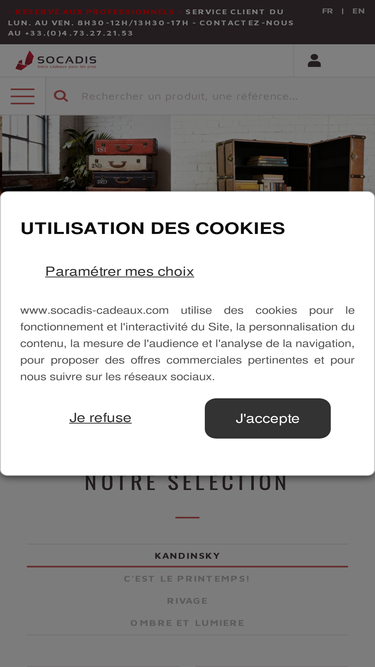375x667 pixels.
Task: Switch language to EN
Action: click(x=358, y=11)
